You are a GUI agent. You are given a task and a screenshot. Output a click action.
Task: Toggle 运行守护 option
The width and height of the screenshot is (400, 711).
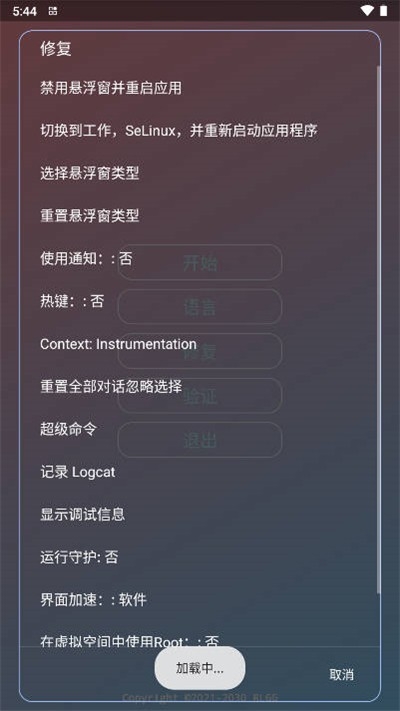(198, 557)
